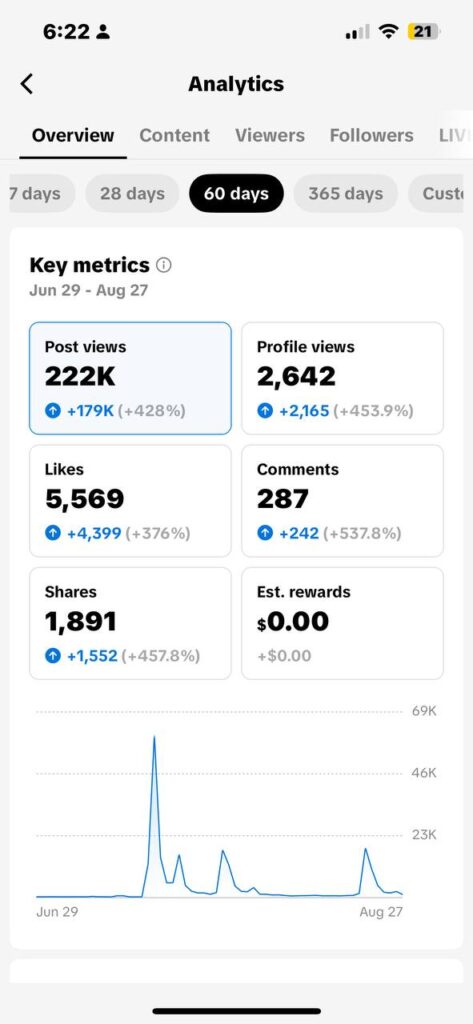Choose the Shares metric card
Viewport: 473px width, 1024px height.
click(x=130, y=624)
